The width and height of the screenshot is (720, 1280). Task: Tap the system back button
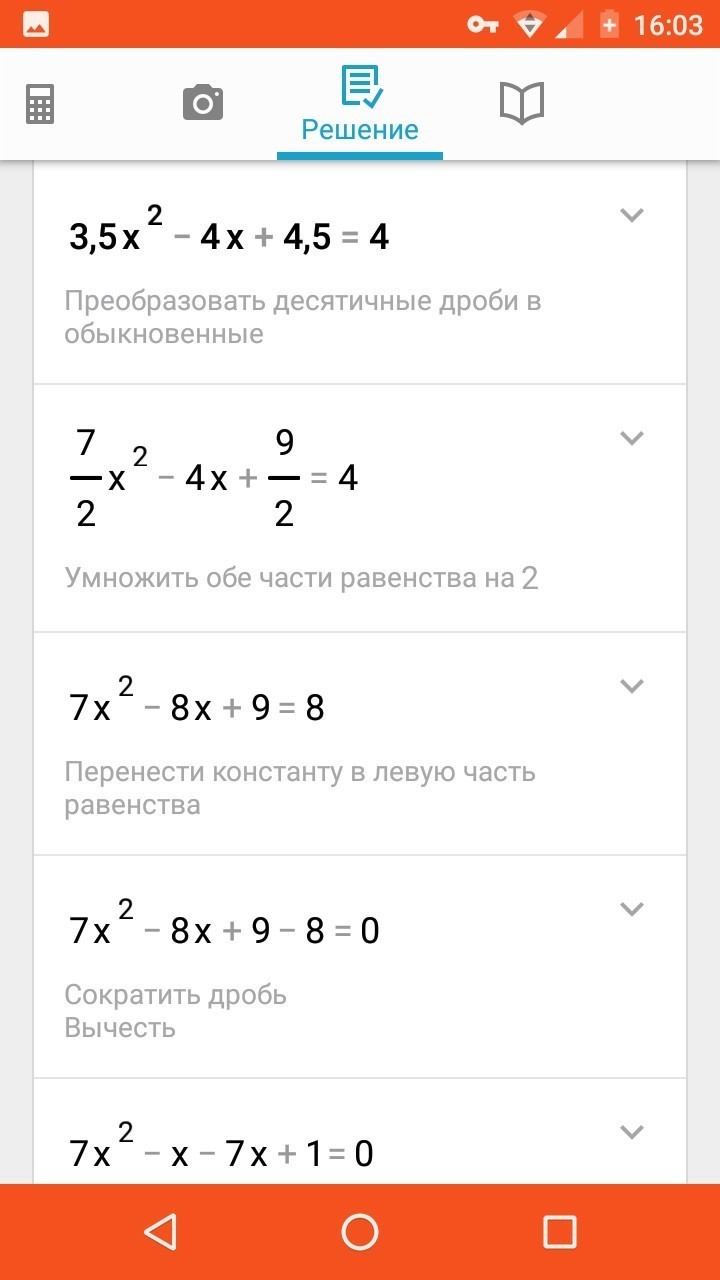pos(160,1231)
